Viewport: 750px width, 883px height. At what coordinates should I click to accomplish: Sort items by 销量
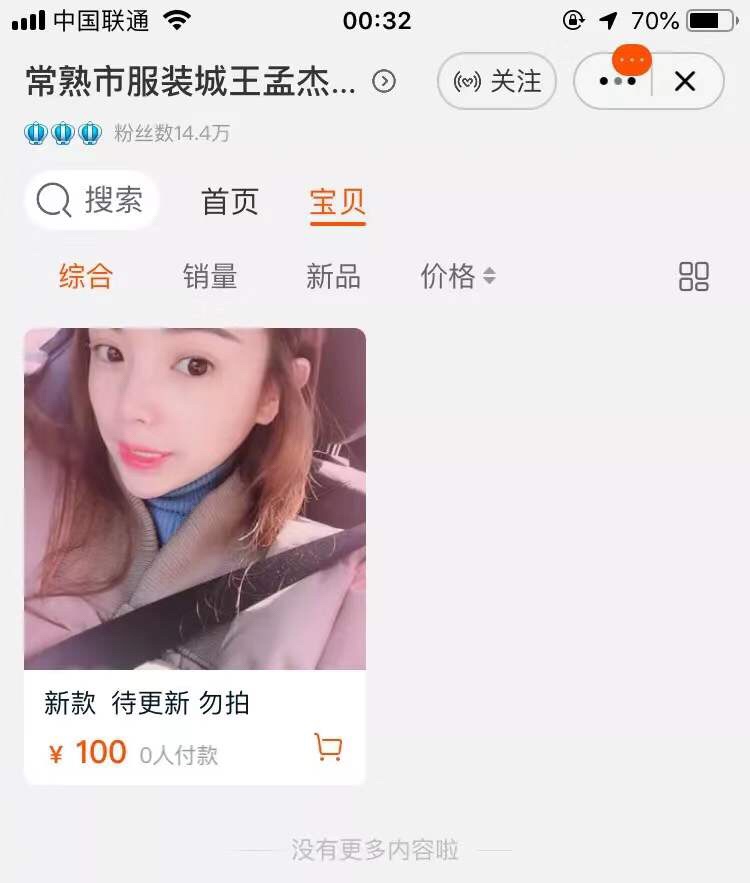tap(210, 276)
